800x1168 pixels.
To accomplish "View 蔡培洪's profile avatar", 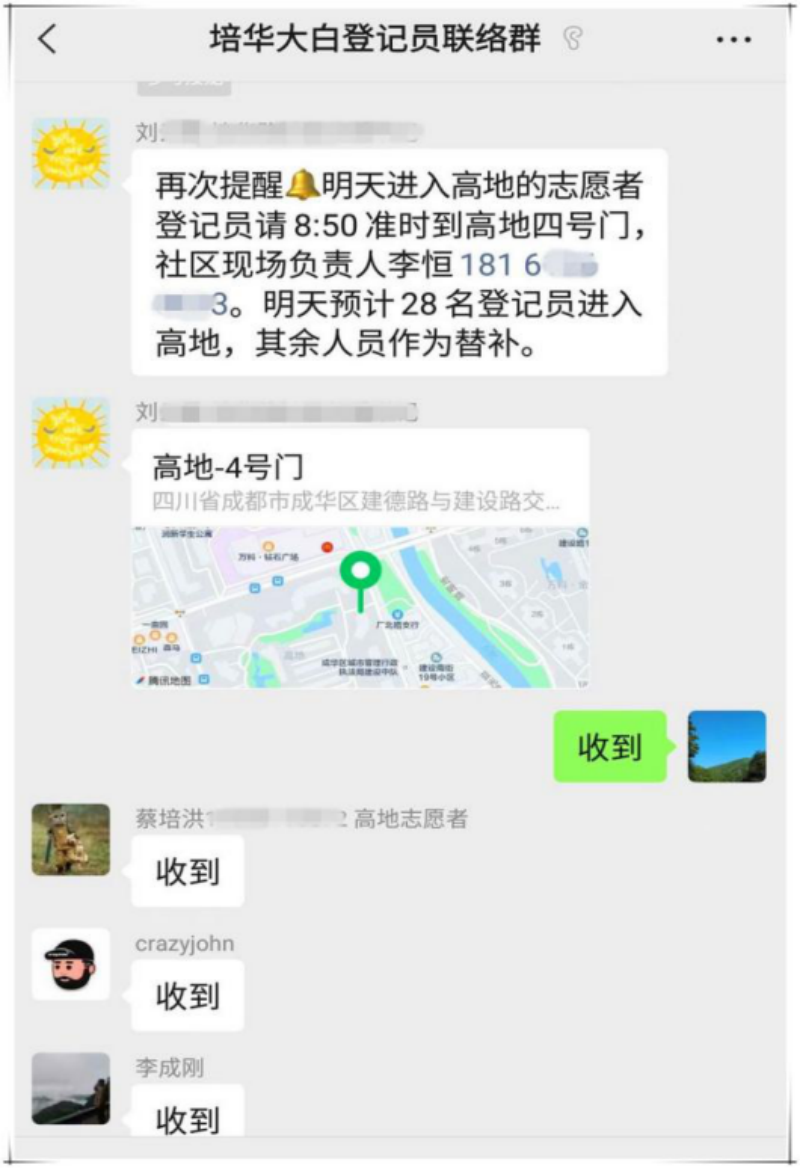I will pos(71,839).
